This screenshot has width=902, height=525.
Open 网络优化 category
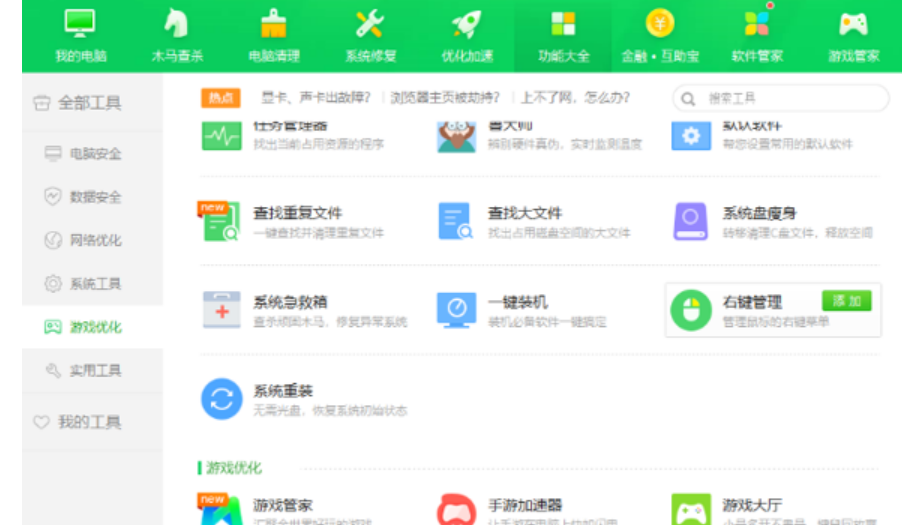(x=94, y=240)
